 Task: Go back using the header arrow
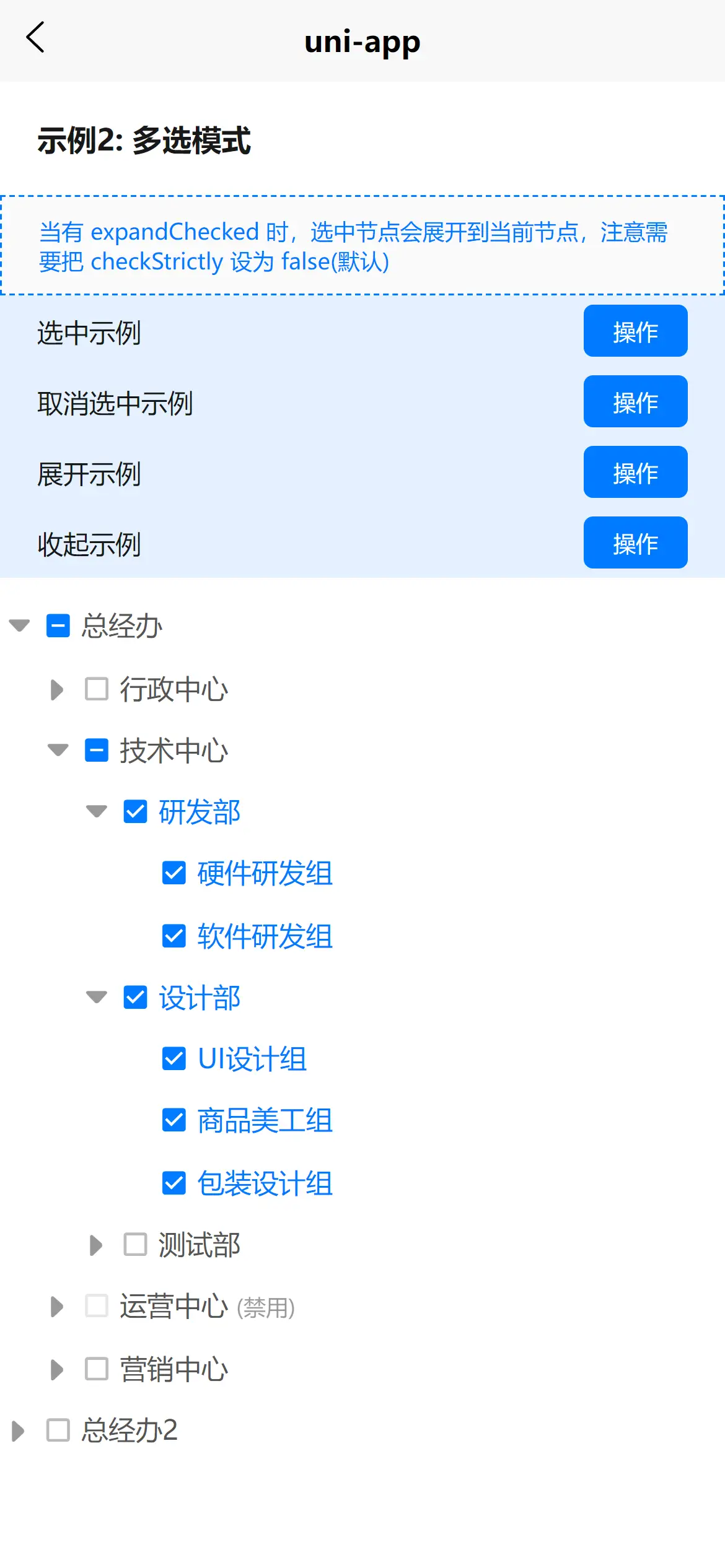coord(35,38)
